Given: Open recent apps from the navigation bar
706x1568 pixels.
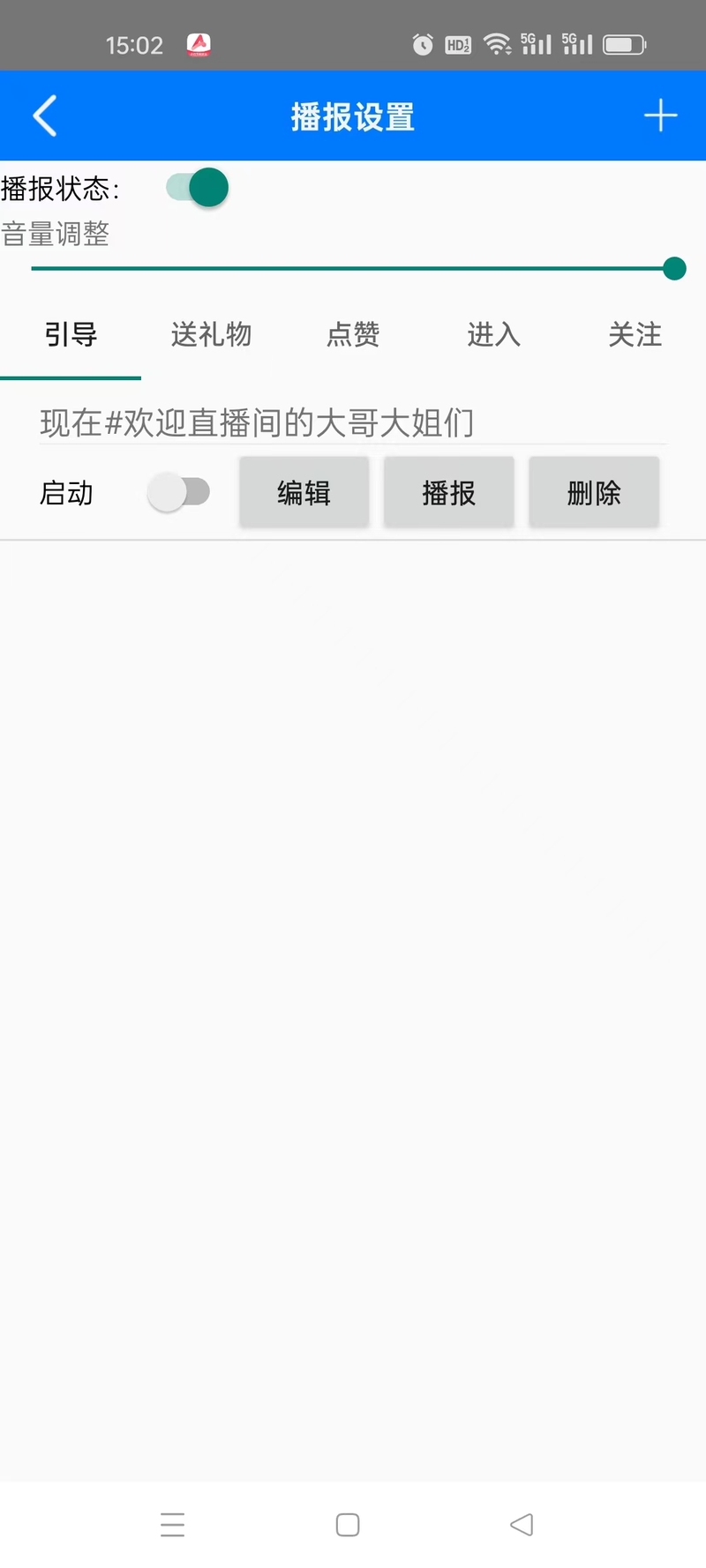Looking at the screenshot, I should (x=173, y=1525).
